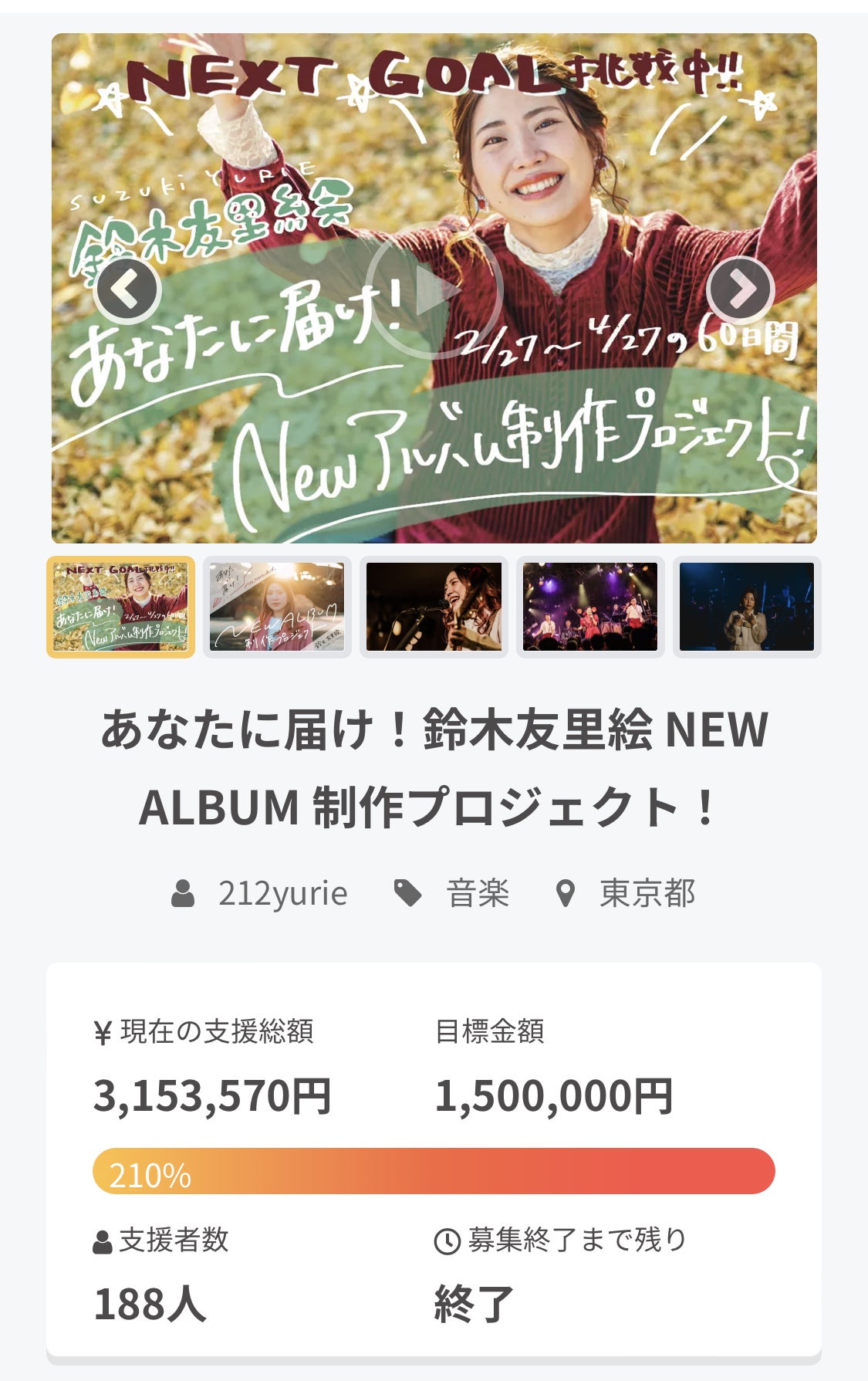Go to the previous carousel image

tap(127, 290)
